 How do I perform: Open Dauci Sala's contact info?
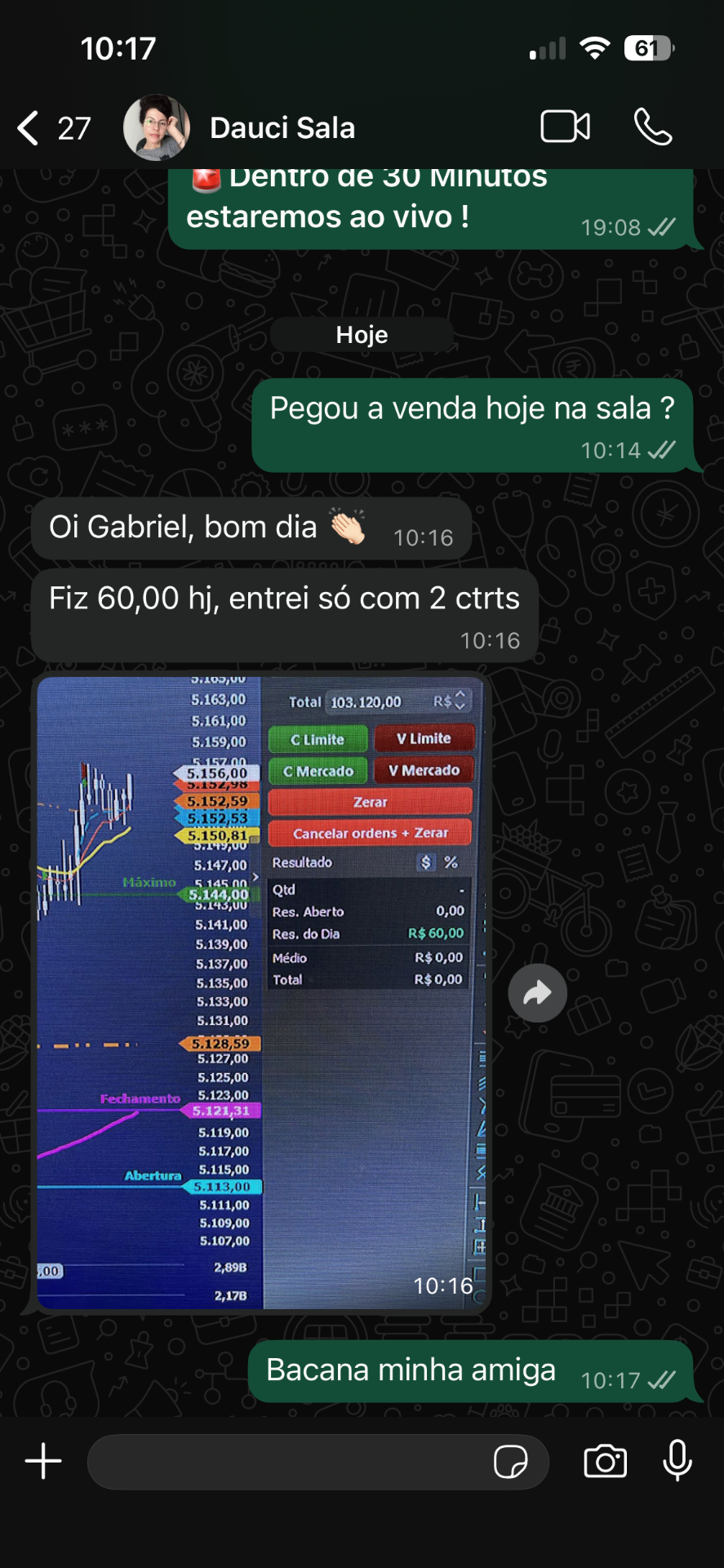click(x=282, y=128)
